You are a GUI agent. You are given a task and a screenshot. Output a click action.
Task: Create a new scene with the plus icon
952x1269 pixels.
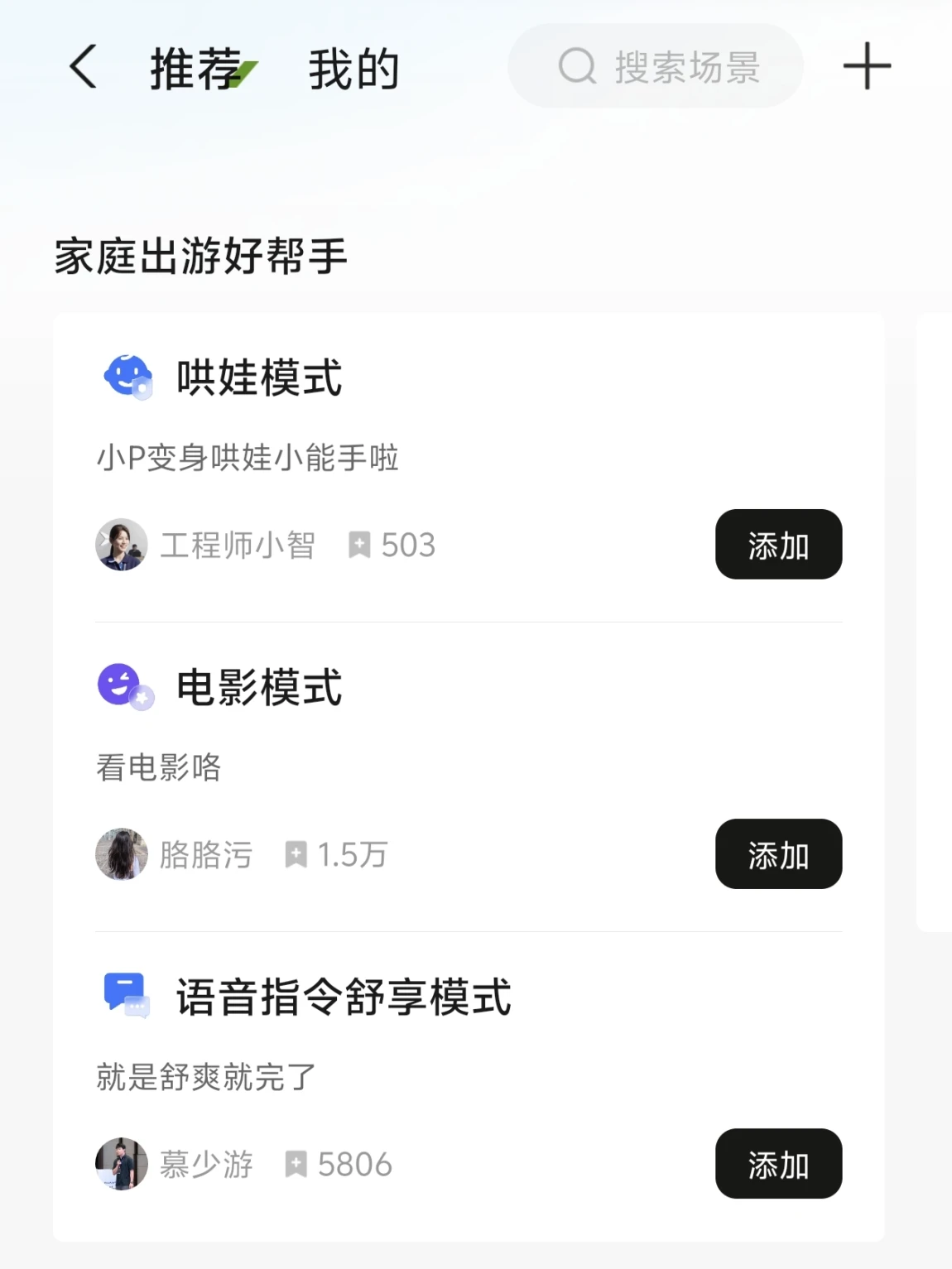click(867, 66)
